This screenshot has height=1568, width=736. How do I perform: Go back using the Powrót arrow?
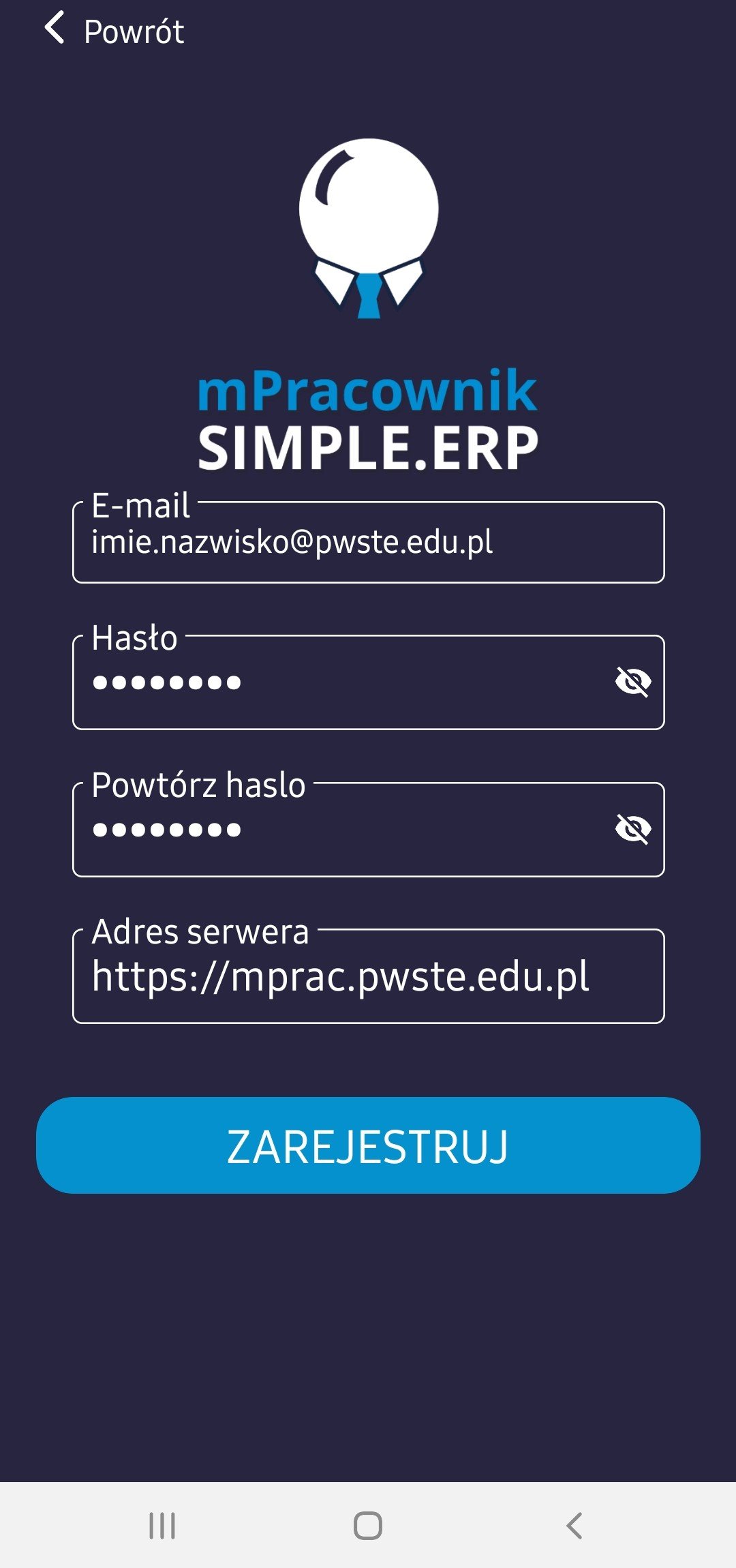[55, 29]
